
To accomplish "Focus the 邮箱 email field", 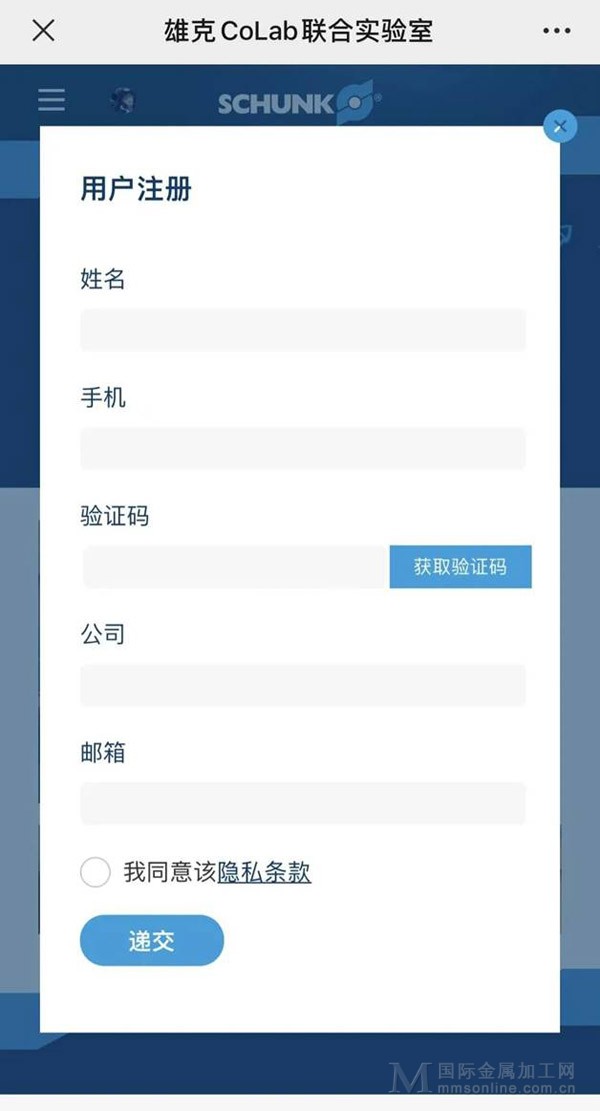I will click(302, 804).
